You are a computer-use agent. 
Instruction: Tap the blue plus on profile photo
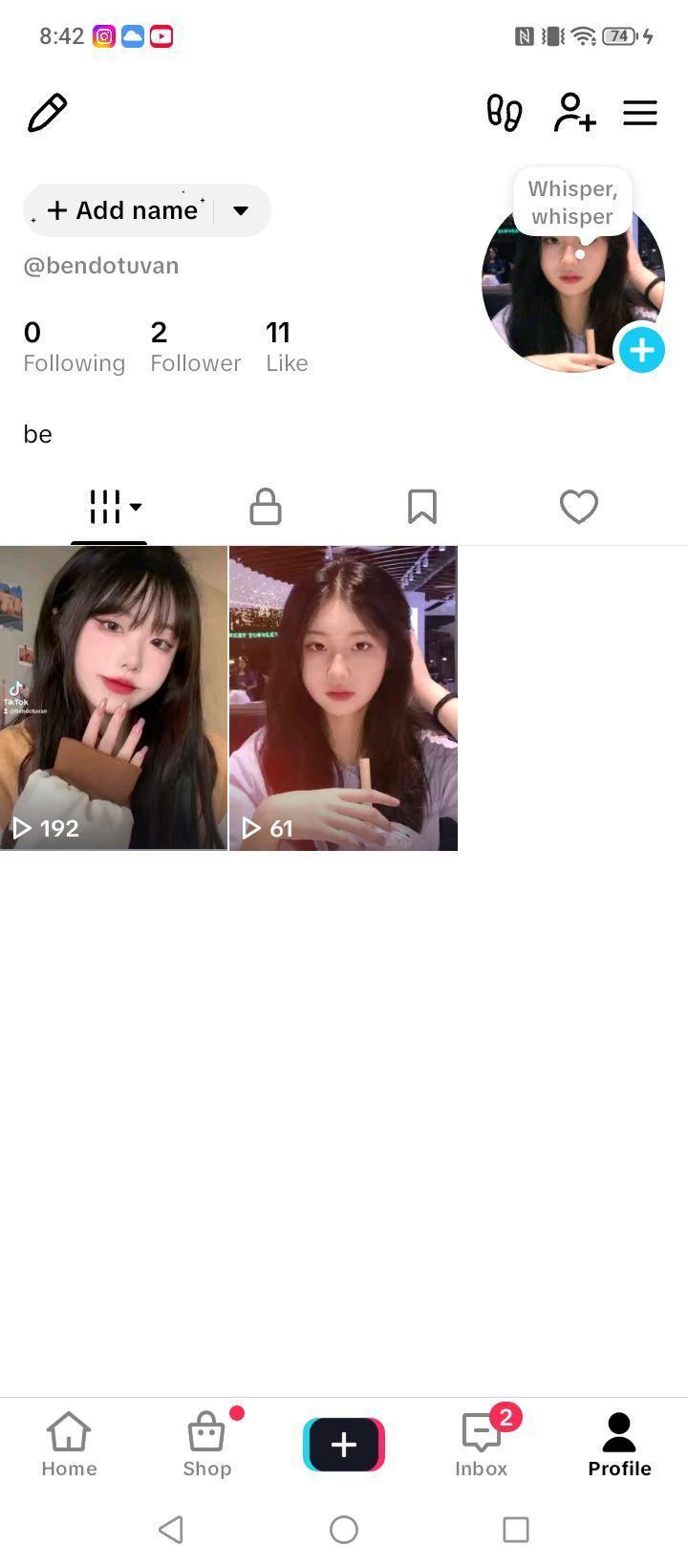[641, 350]
